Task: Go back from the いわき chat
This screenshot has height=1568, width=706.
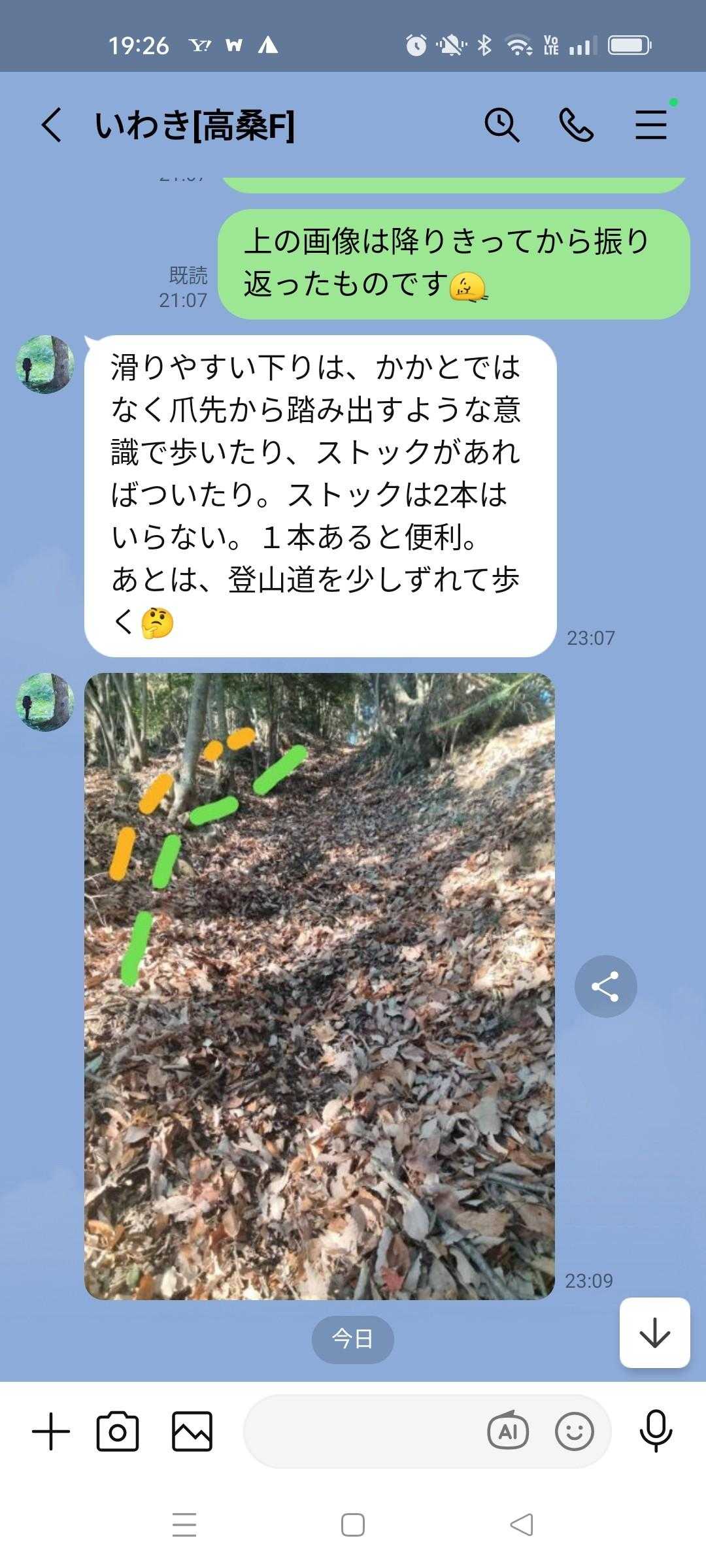Action: (x=51, y=125)
